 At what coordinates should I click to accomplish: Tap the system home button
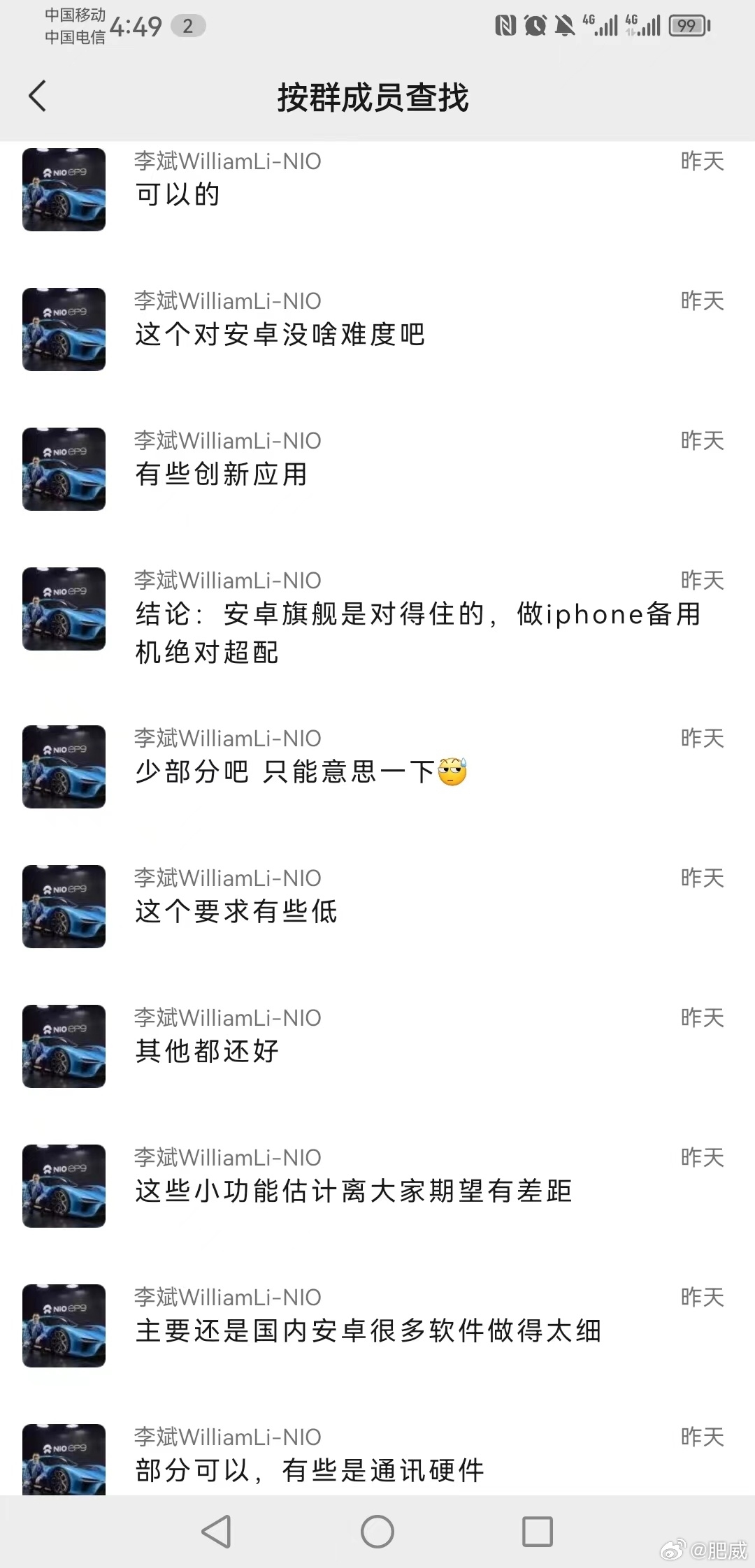pos(377,1532)
